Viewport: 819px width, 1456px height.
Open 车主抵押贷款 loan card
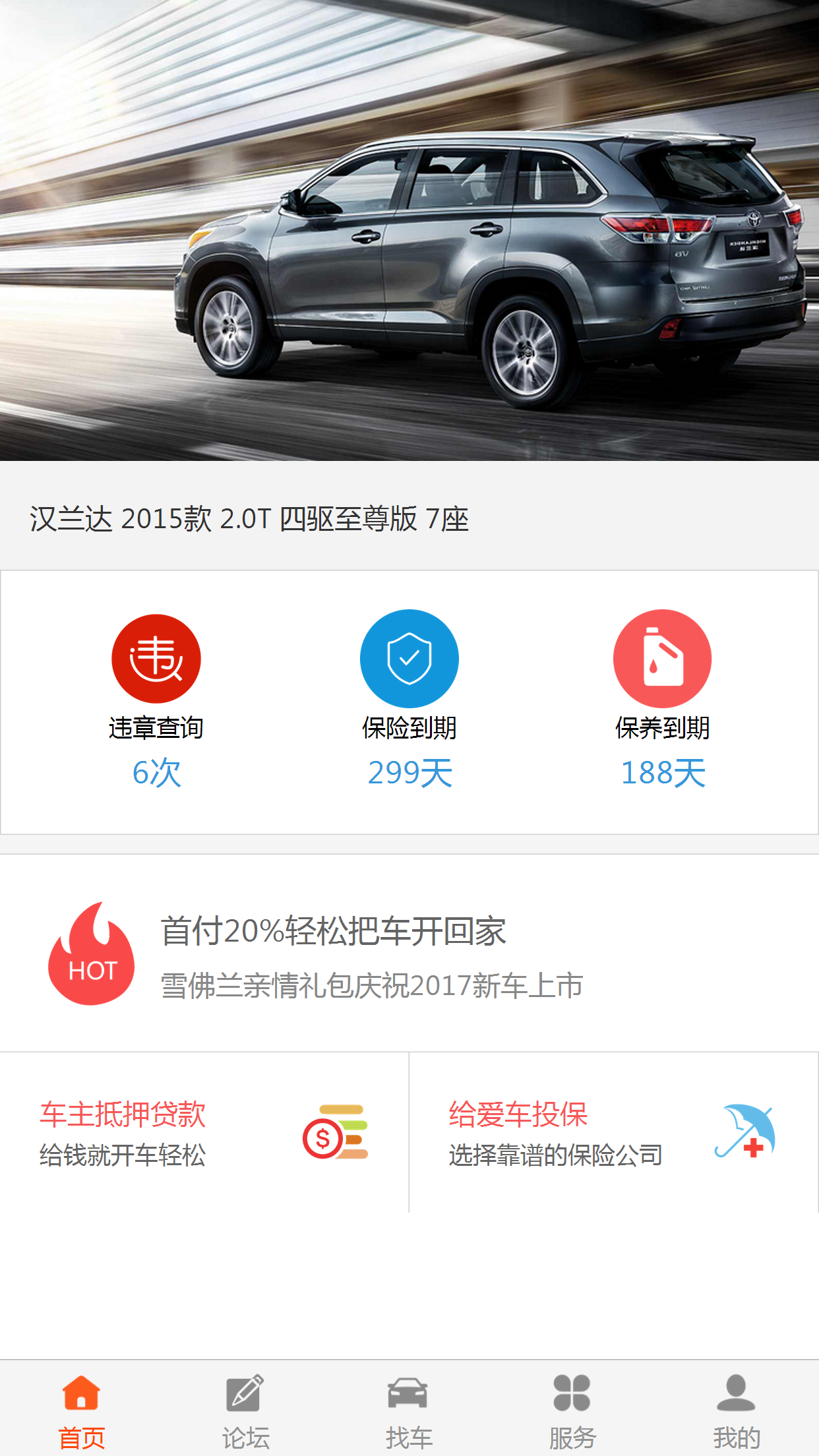click(x=204, y=1133)
